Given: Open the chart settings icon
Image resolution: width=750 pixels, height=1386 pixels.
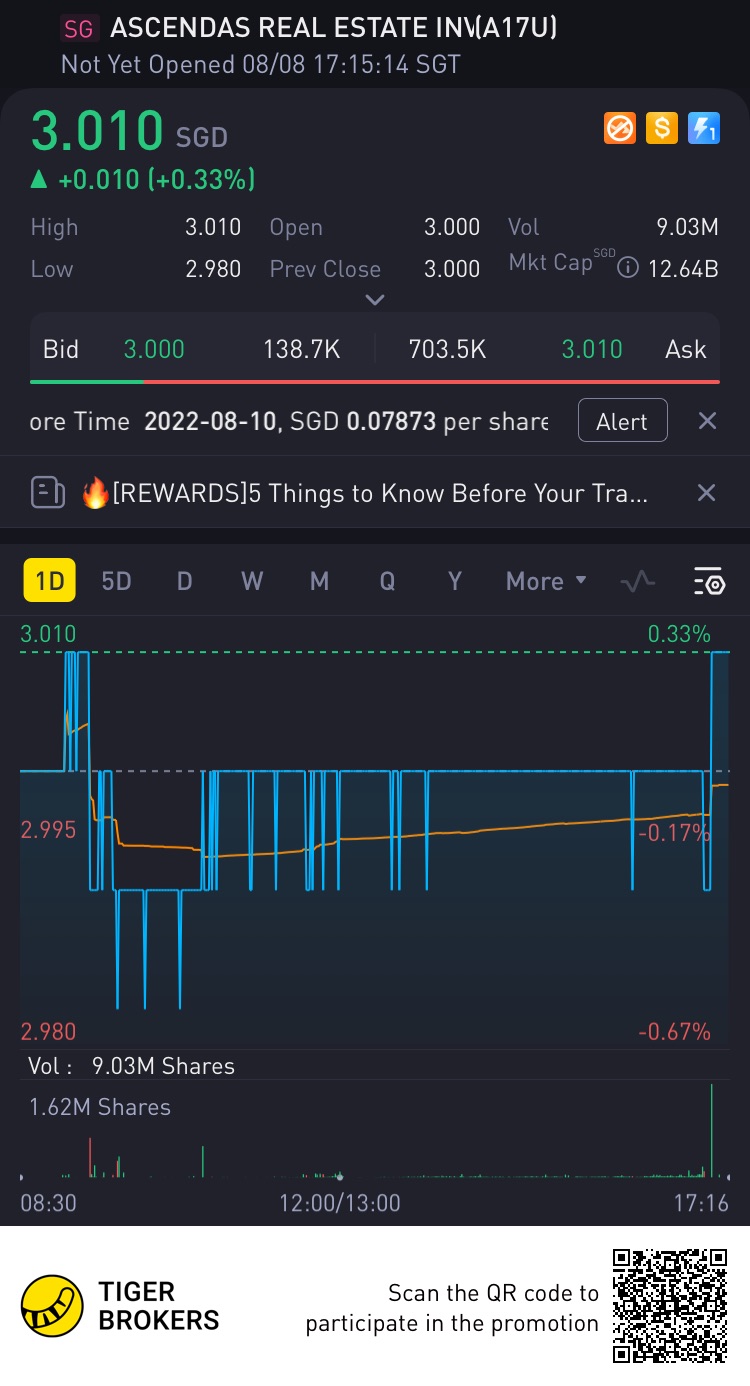Looking at the screenshot, I should pos(708,581).
